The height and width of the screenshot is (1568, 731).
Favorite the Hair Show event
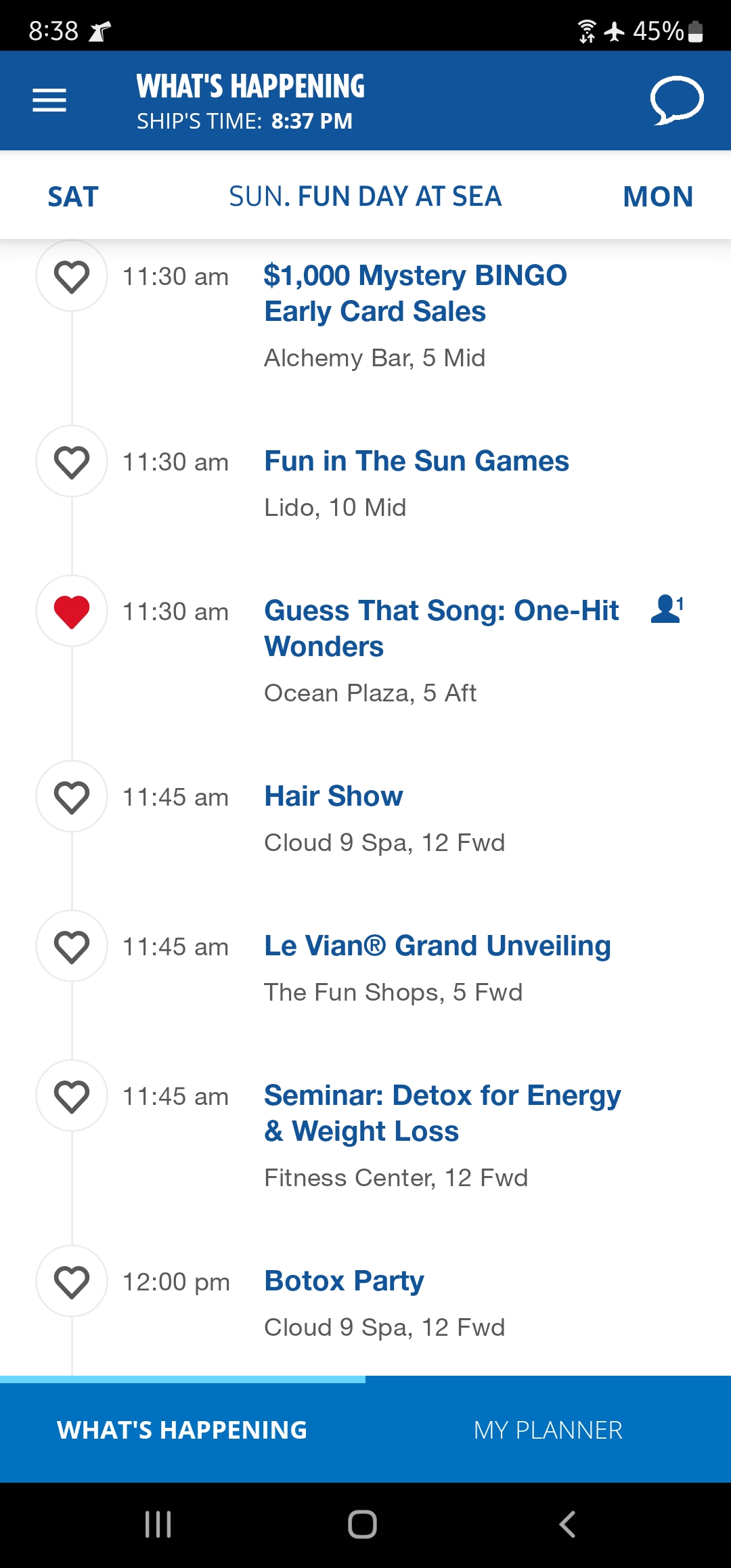click(x=72, y=797)
